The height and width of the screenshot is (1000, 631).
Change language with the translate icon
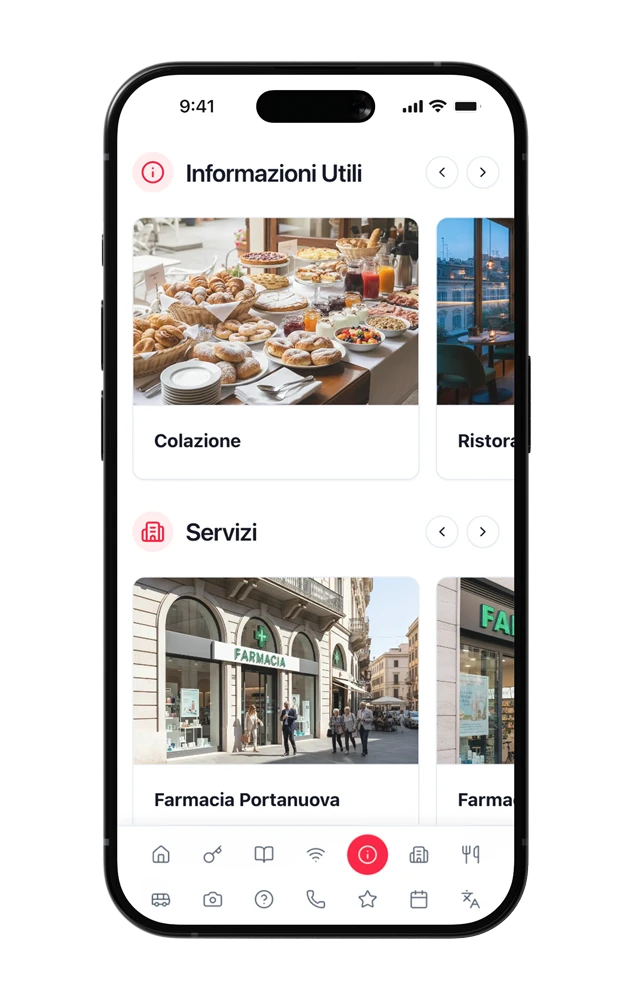470,899
